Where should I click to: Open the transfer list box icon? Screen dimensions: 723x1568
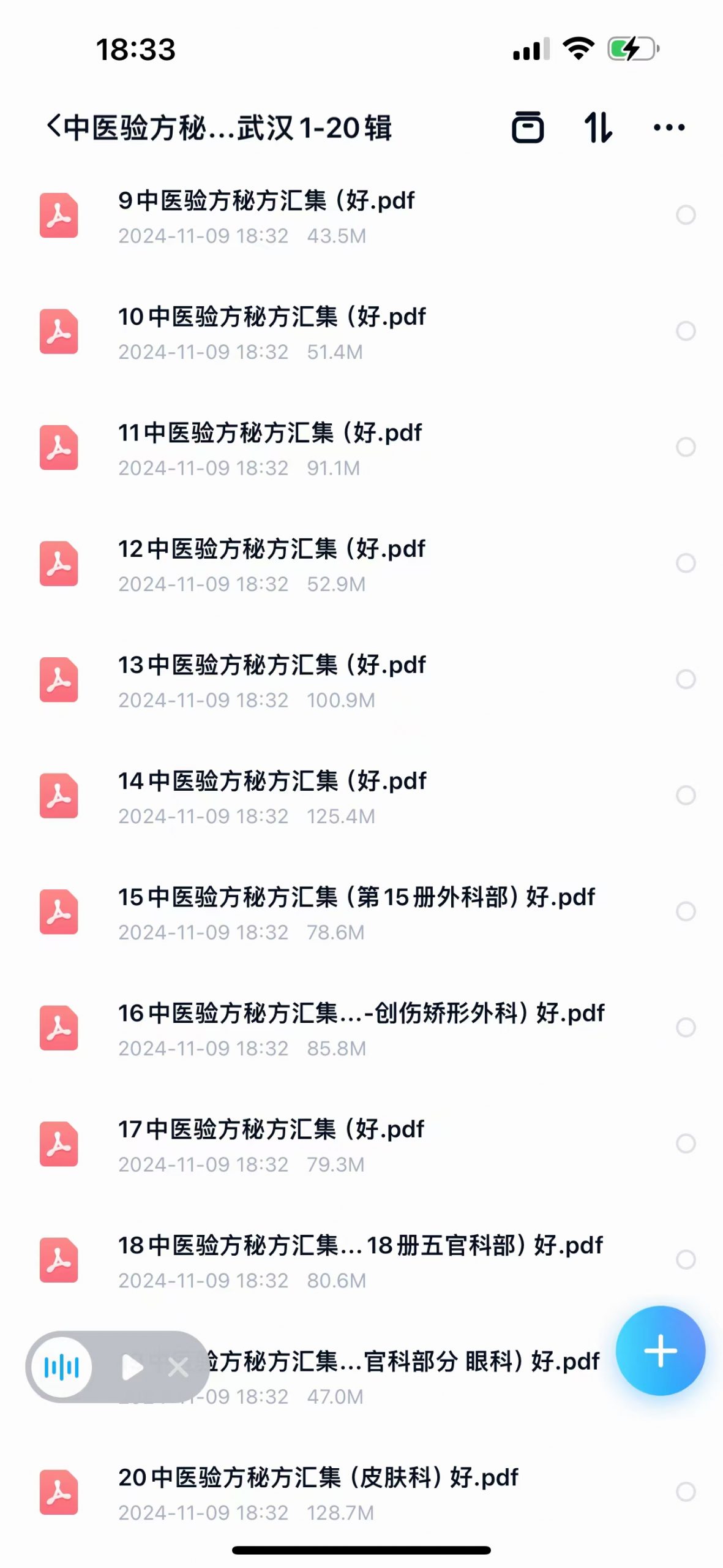pos(528,127)
